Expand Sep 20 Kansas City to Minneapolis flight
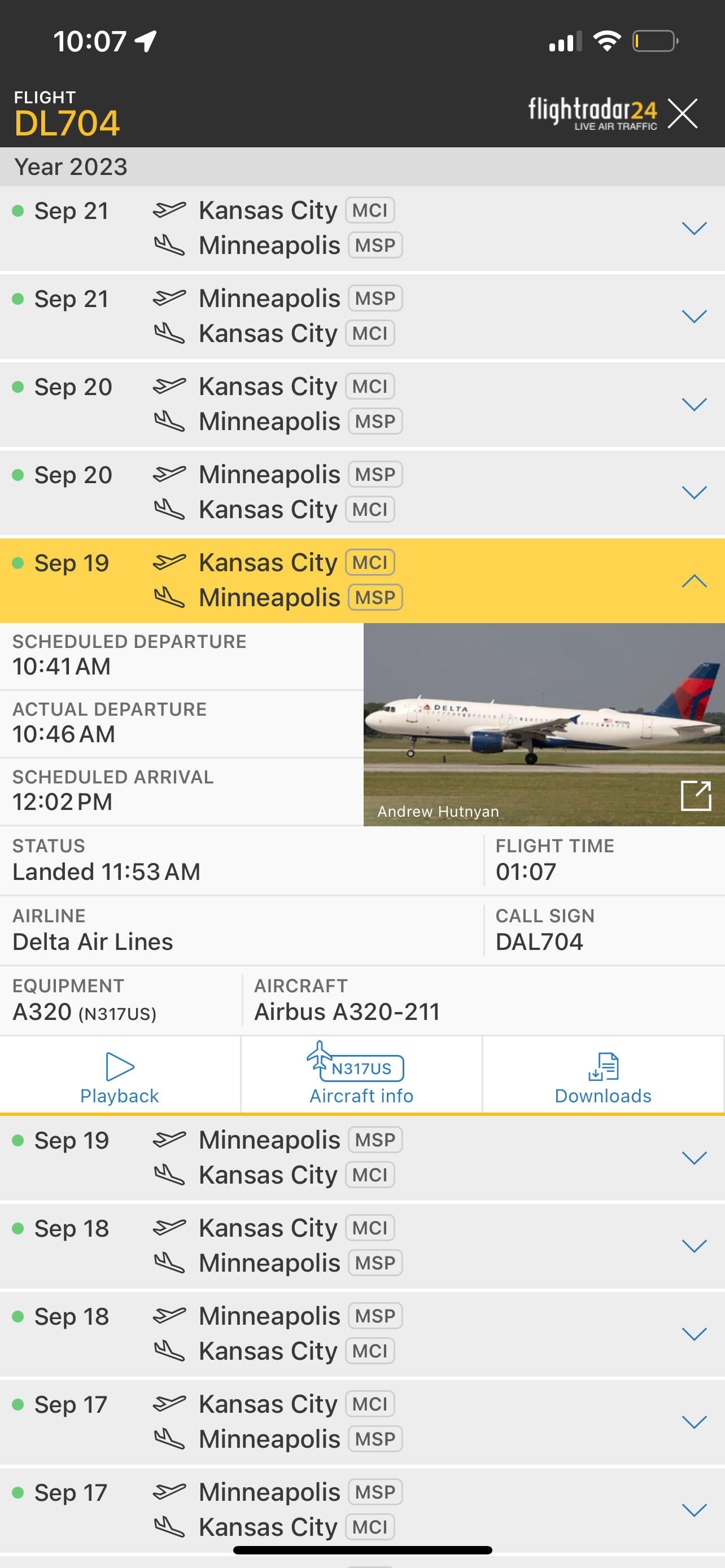725x1568 pixels. [x=693, y=405]
